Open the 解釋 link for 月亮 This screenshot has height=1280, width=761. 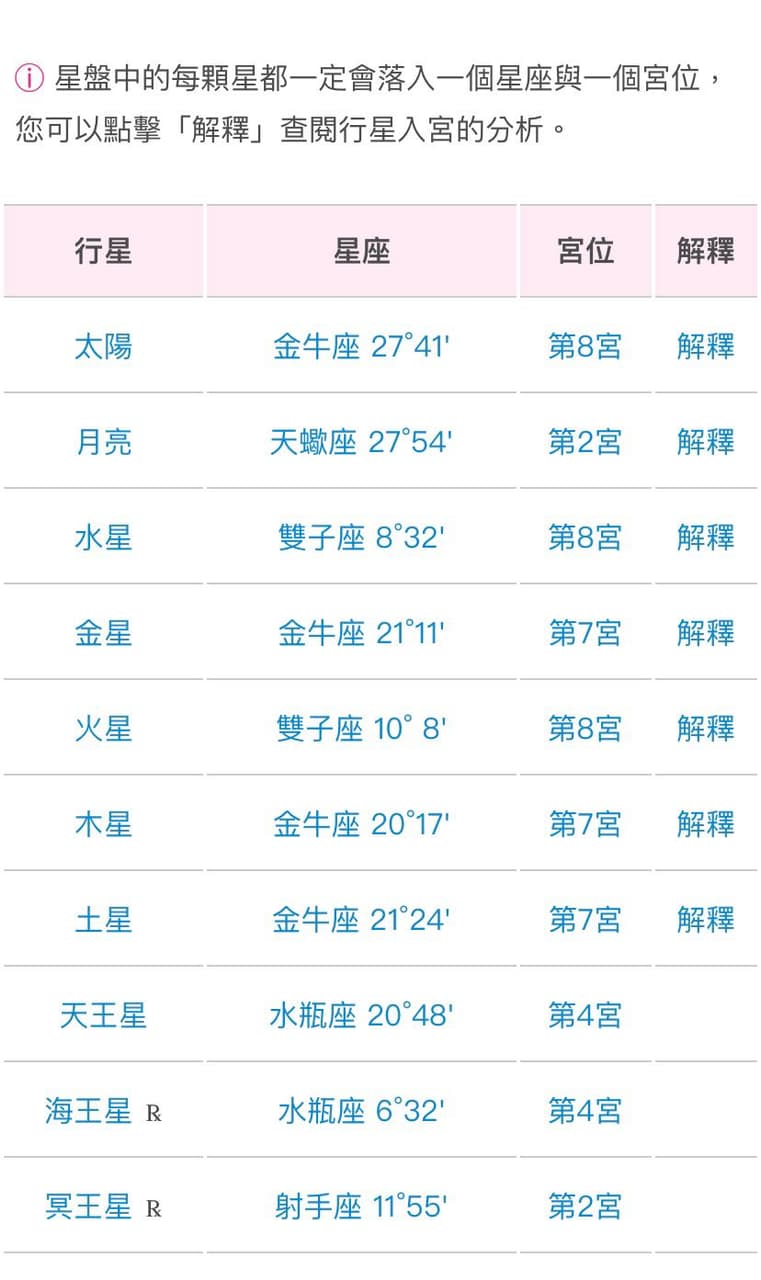pos(705,441)
